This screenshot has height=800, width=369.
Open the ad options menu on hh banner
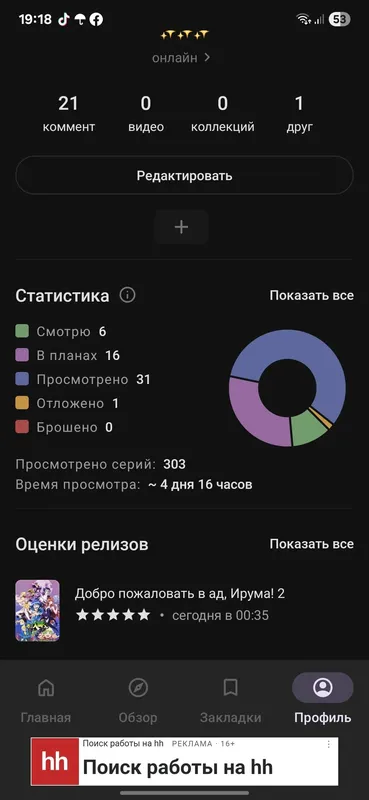pyautogui.click(x=329, y=745)
